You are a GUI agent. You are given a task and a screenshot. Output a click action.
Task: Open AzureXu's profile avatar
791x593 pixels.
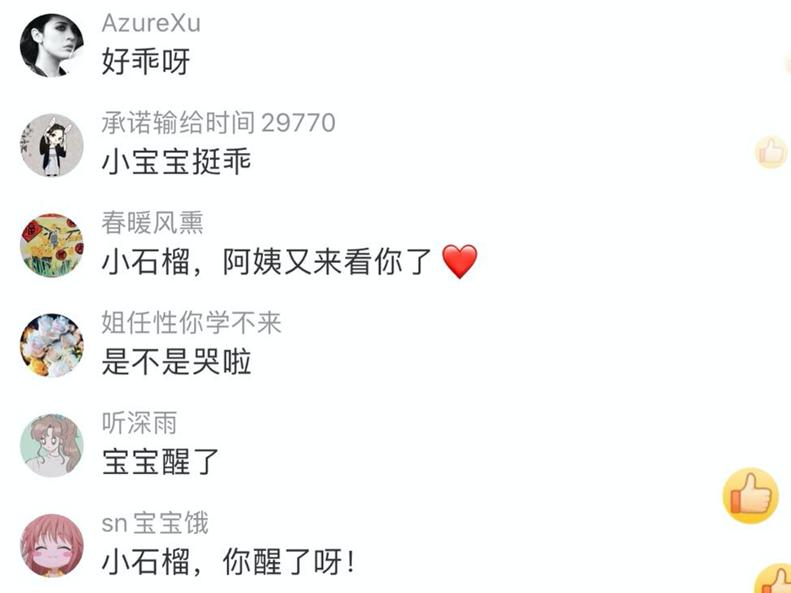click(51, 46)
